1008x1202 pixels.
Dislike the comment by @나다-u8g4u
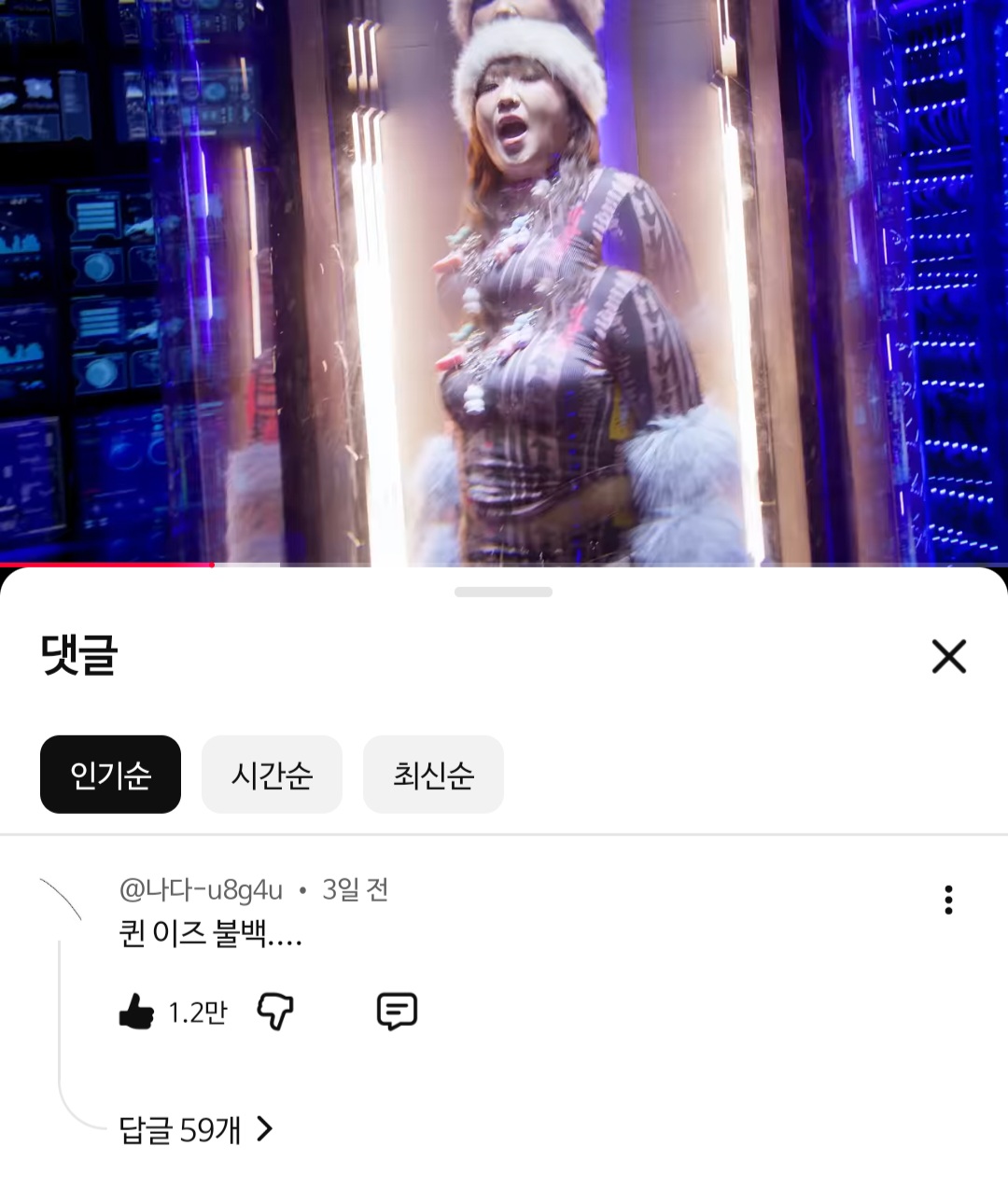(x=275, y=1012)
